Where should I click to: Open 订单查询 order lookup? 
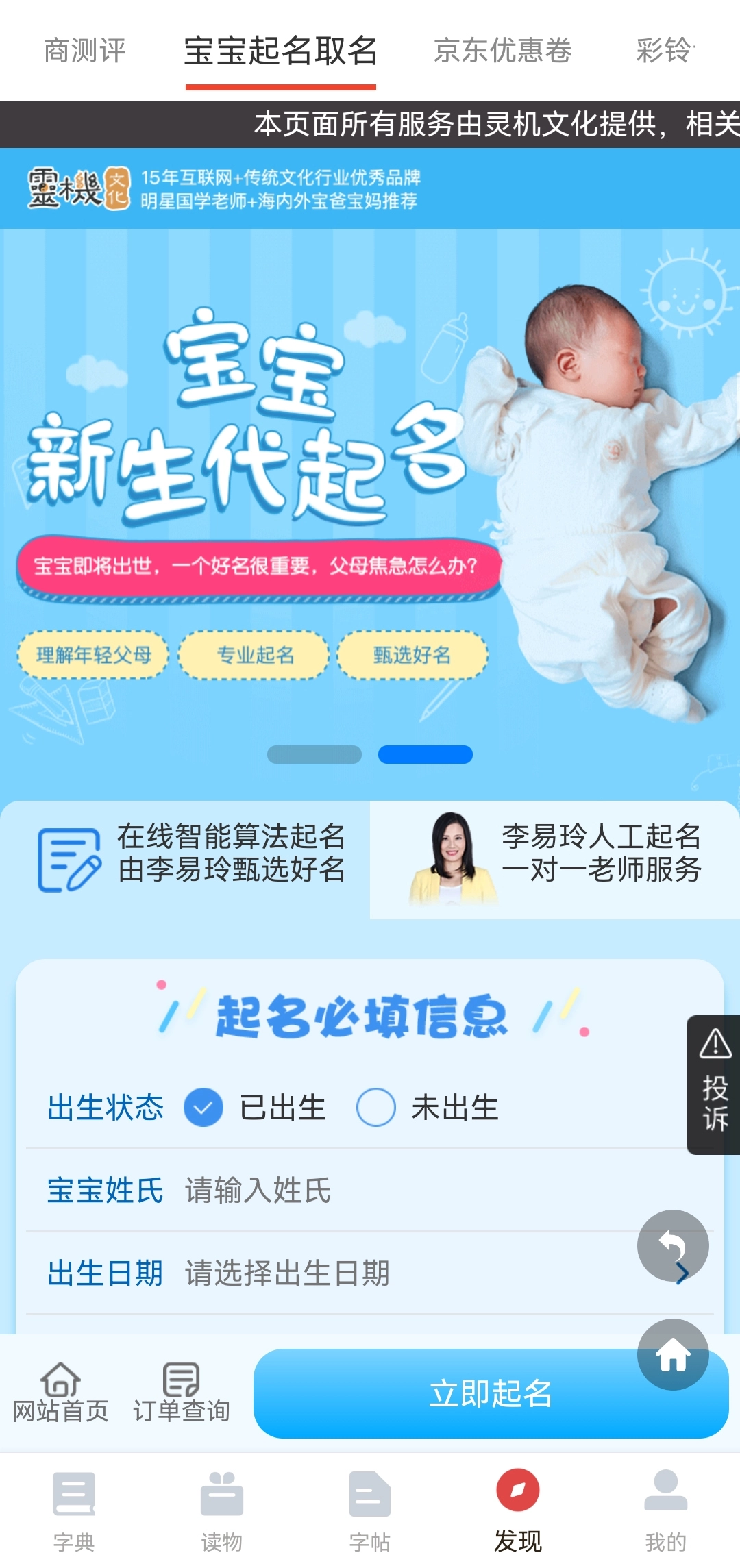coord(181,1392)
